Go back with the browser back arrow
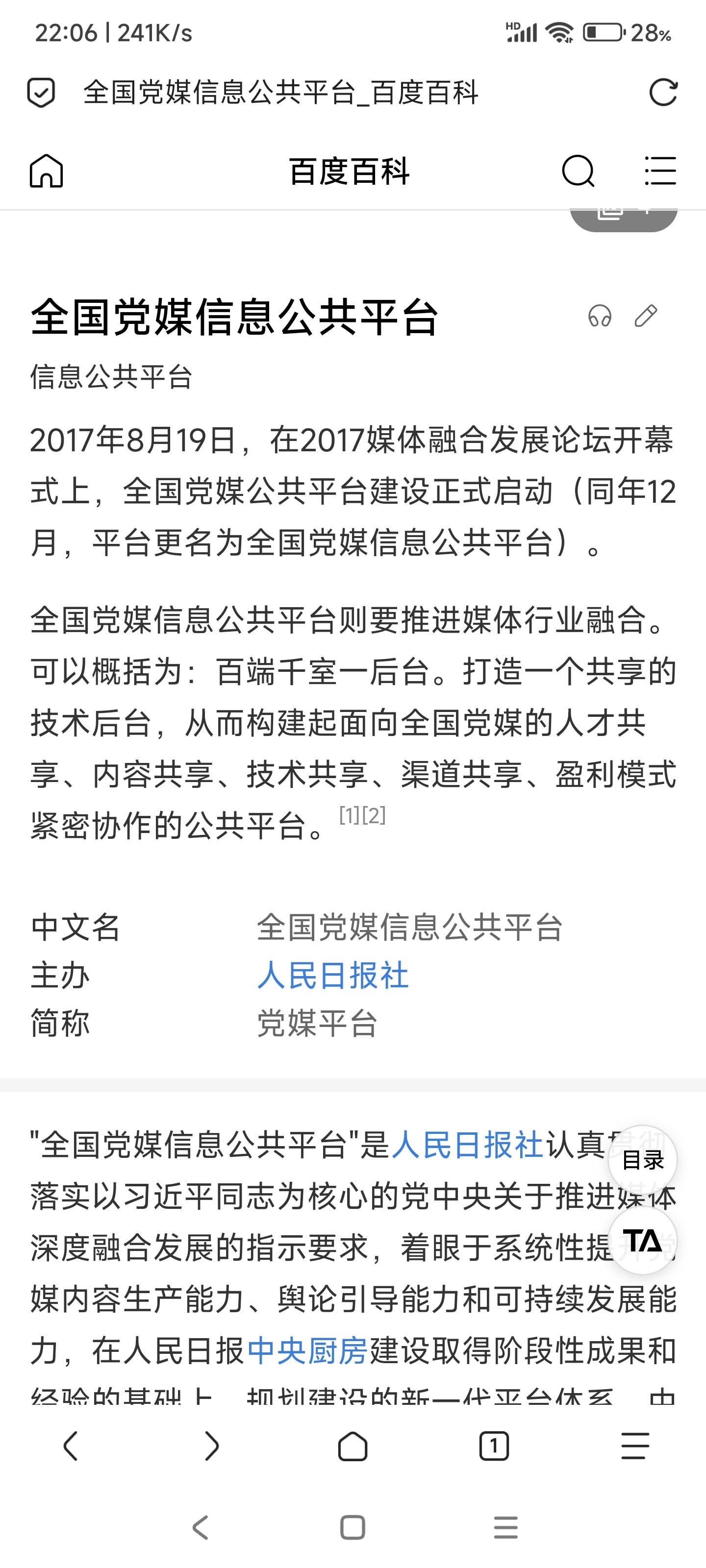Viewport: 706px width, 1568px height. [x=71, y=1445]
